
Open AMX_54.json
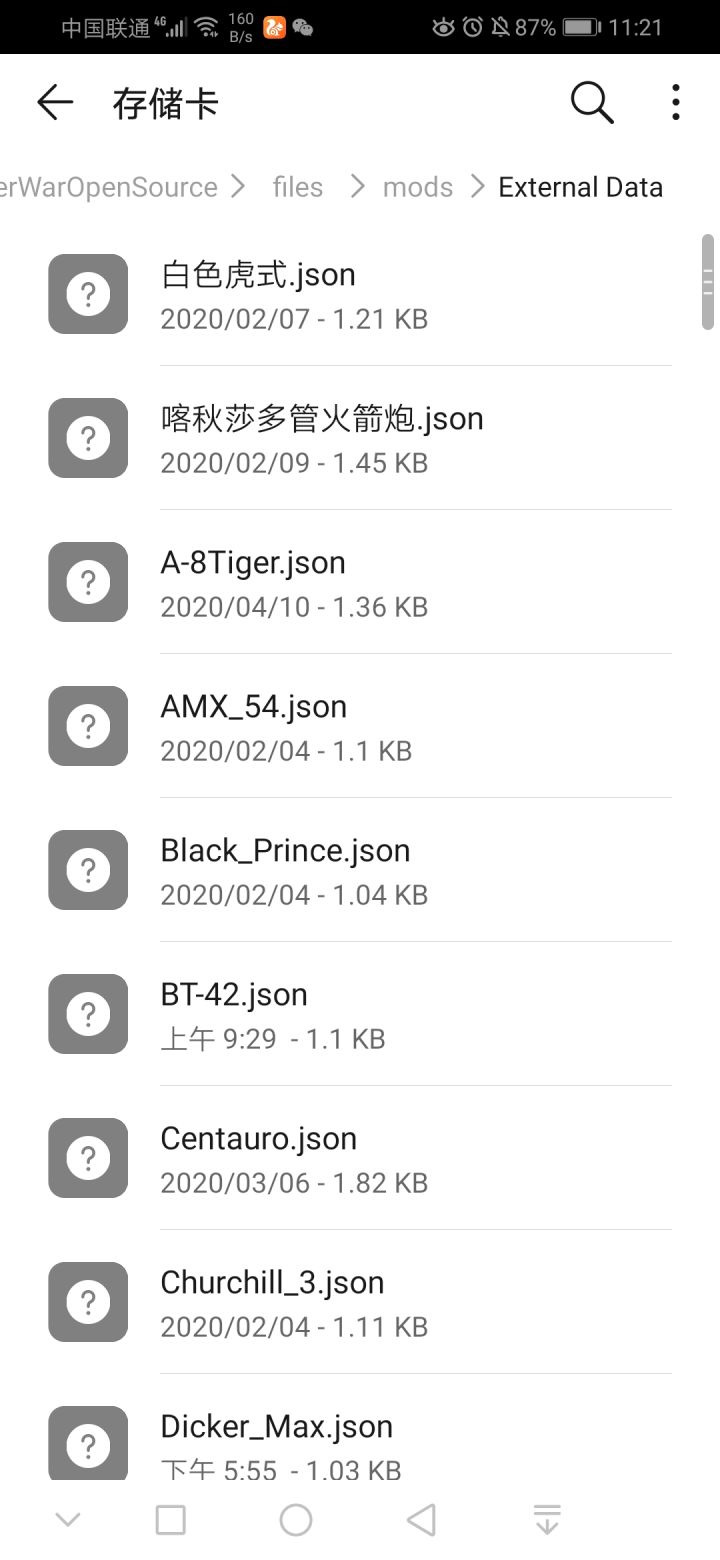(x=360, y=726)
